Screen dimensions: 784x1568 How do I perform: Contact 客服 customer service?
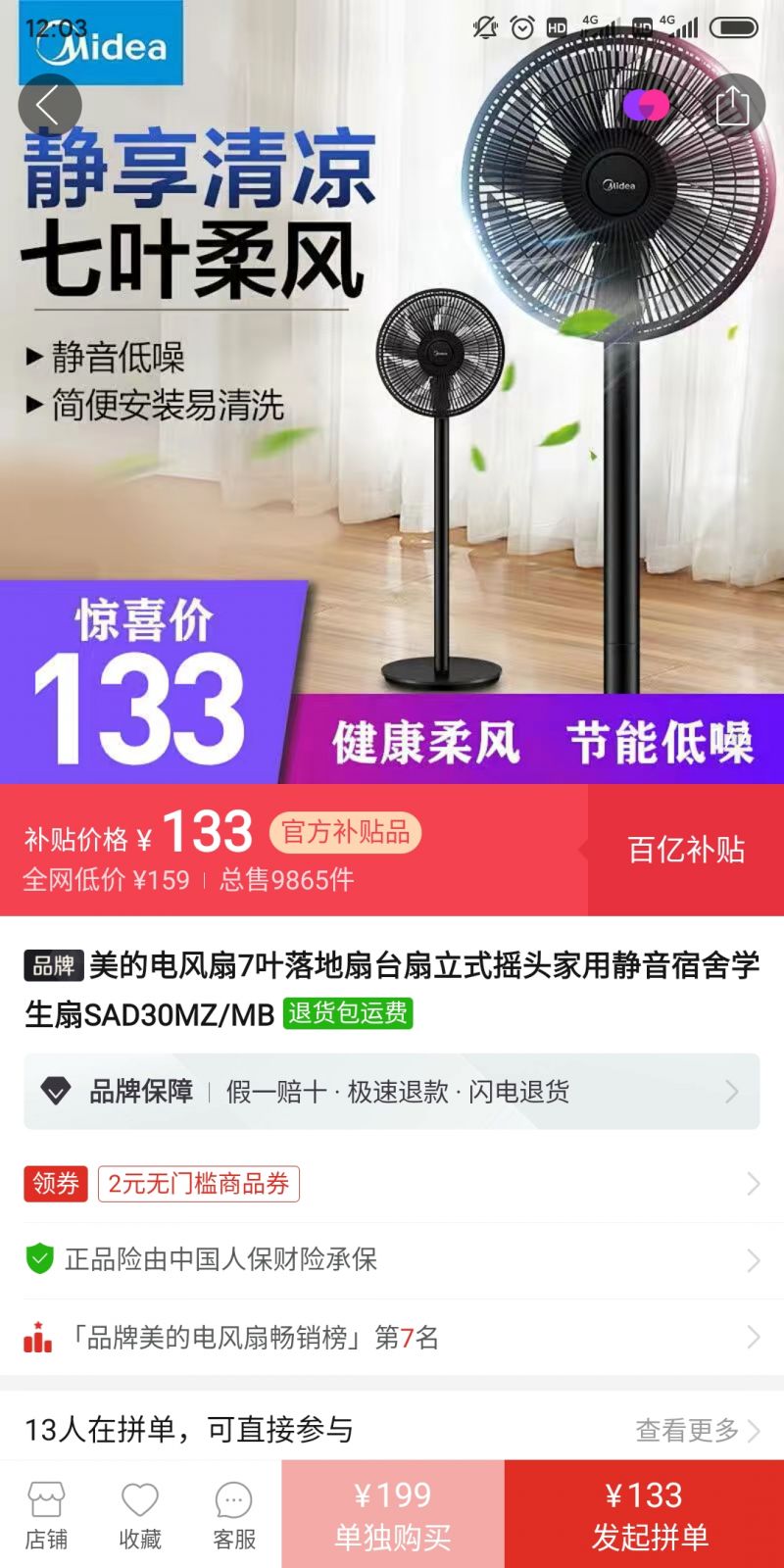[x=234, y=1515]
